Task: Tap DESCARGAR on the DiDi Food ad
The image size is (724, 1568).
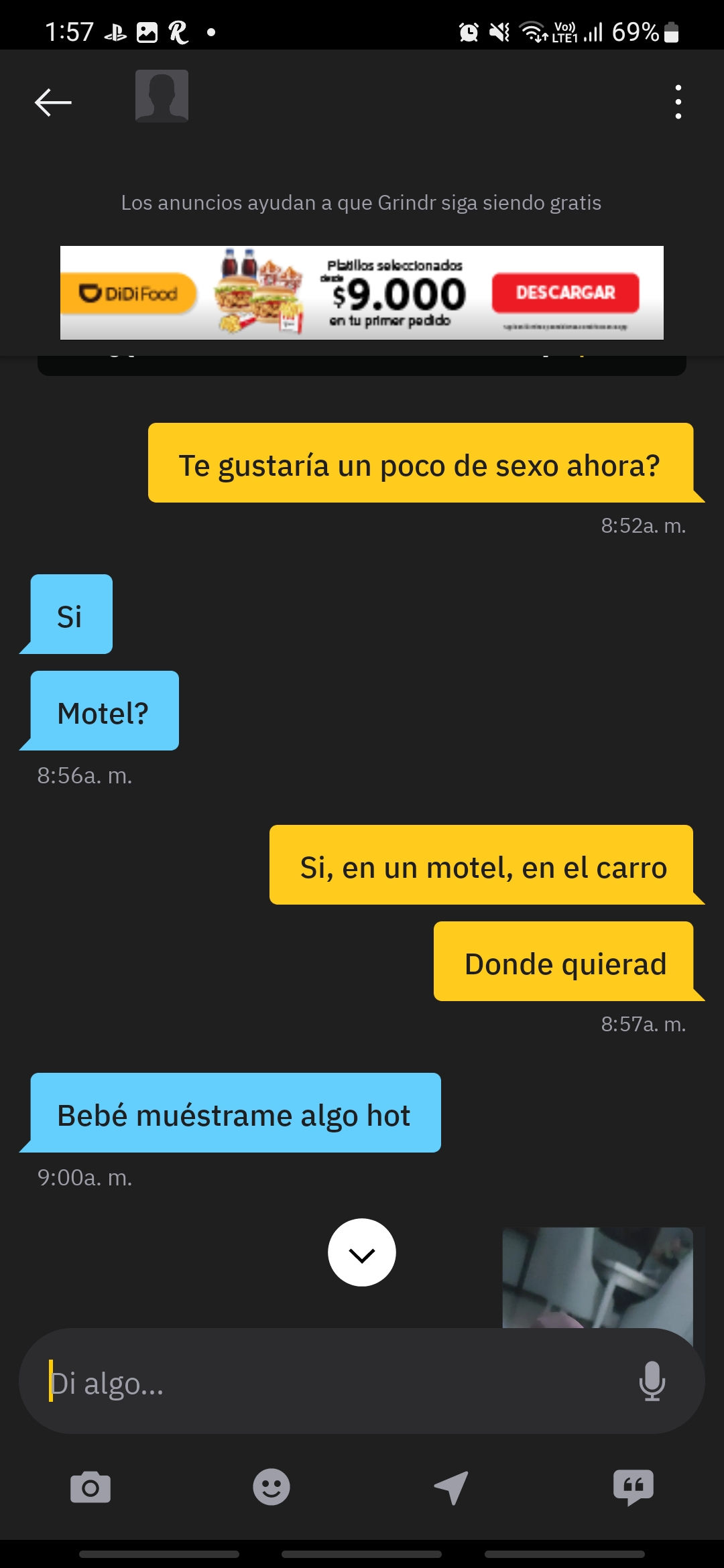Action: point(565,293)
